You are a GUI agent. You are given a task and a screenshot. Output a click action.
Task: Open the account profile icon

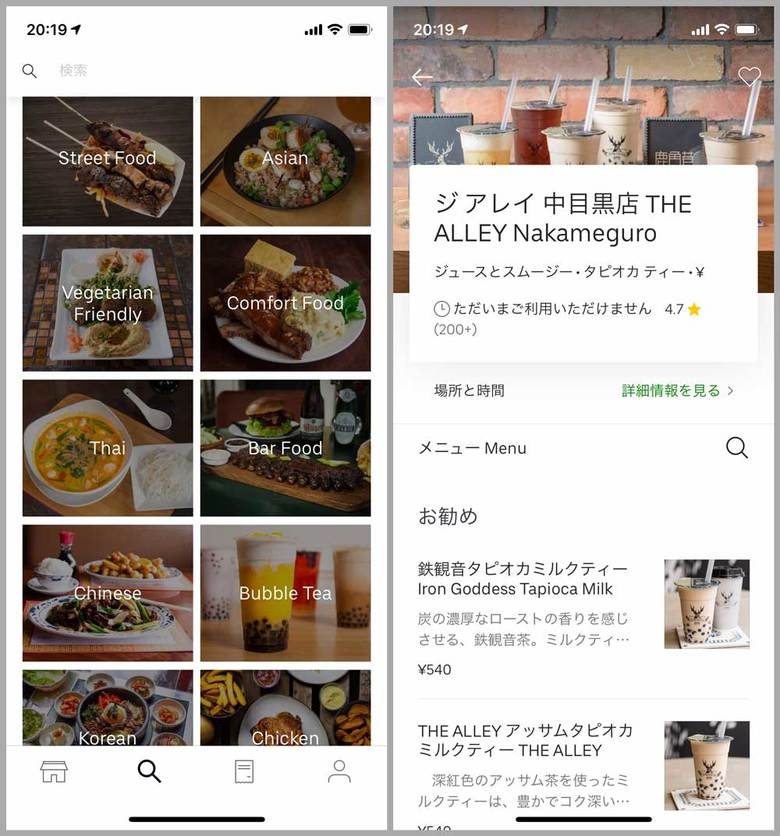[x=338, y=771]
